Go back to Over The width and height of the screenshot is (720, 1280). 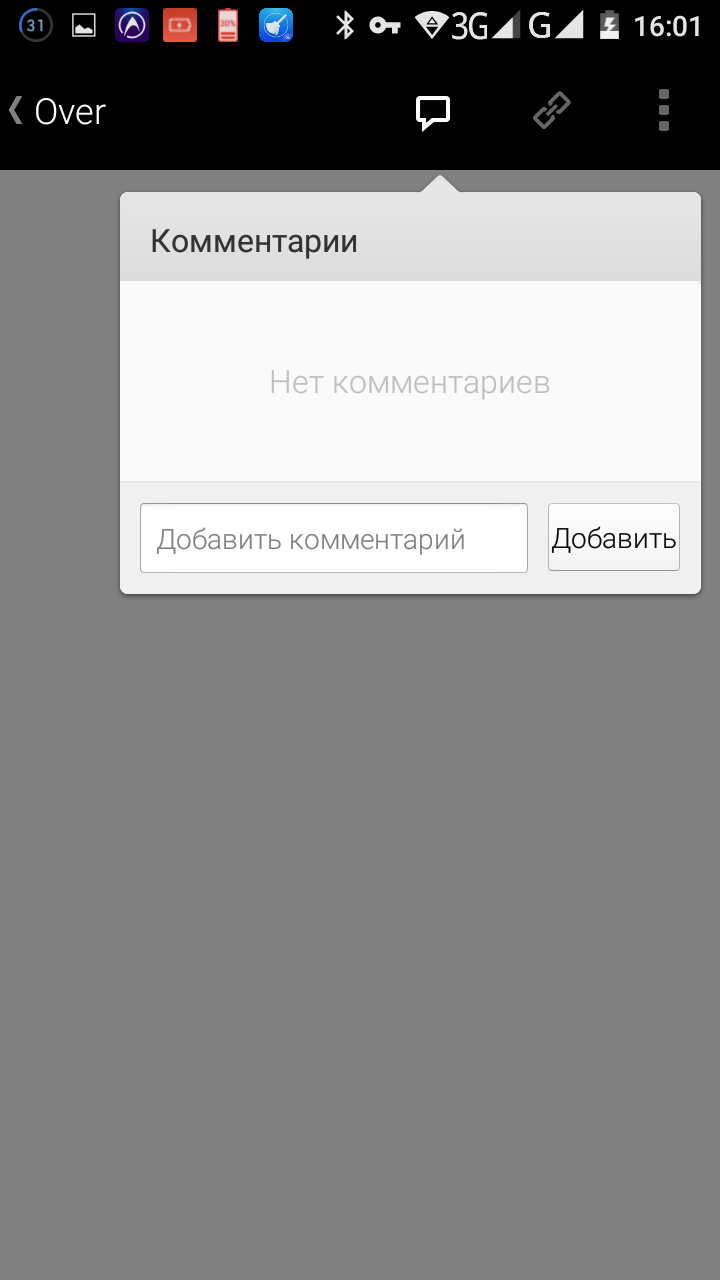pyautogui.click(x=57, y=111)
